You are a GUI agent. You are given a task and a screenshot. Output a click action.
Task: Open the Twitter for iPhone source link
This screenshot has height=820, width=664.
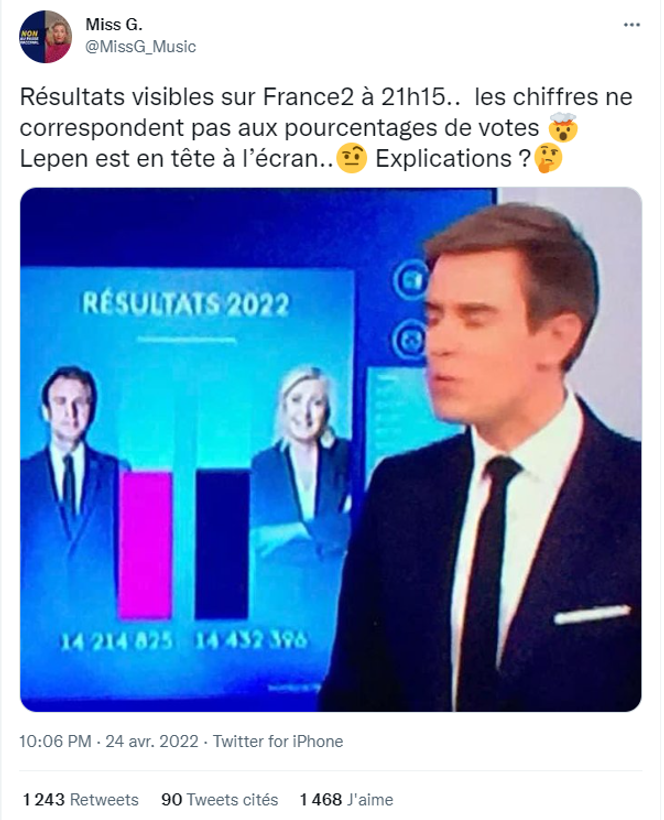[279, 741]
